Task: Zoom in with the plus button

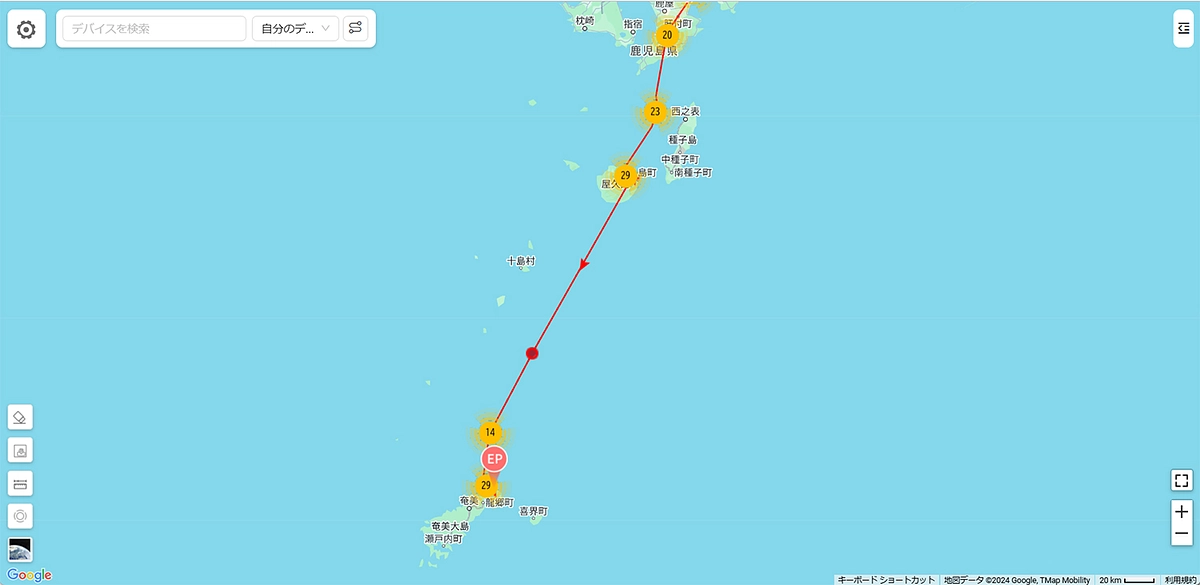Action: point(1181,511)
